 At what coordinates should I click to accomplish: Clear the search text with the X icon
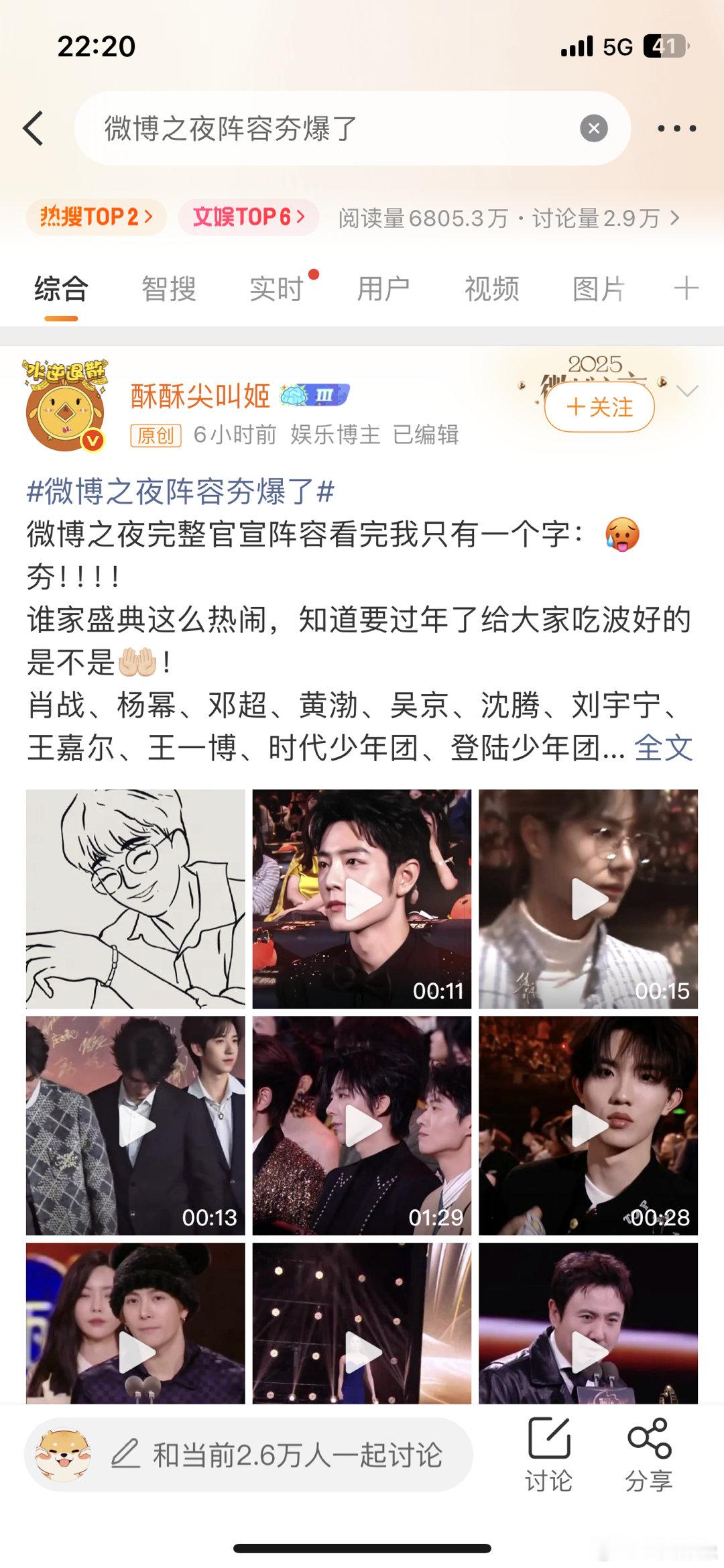point(593,127)
